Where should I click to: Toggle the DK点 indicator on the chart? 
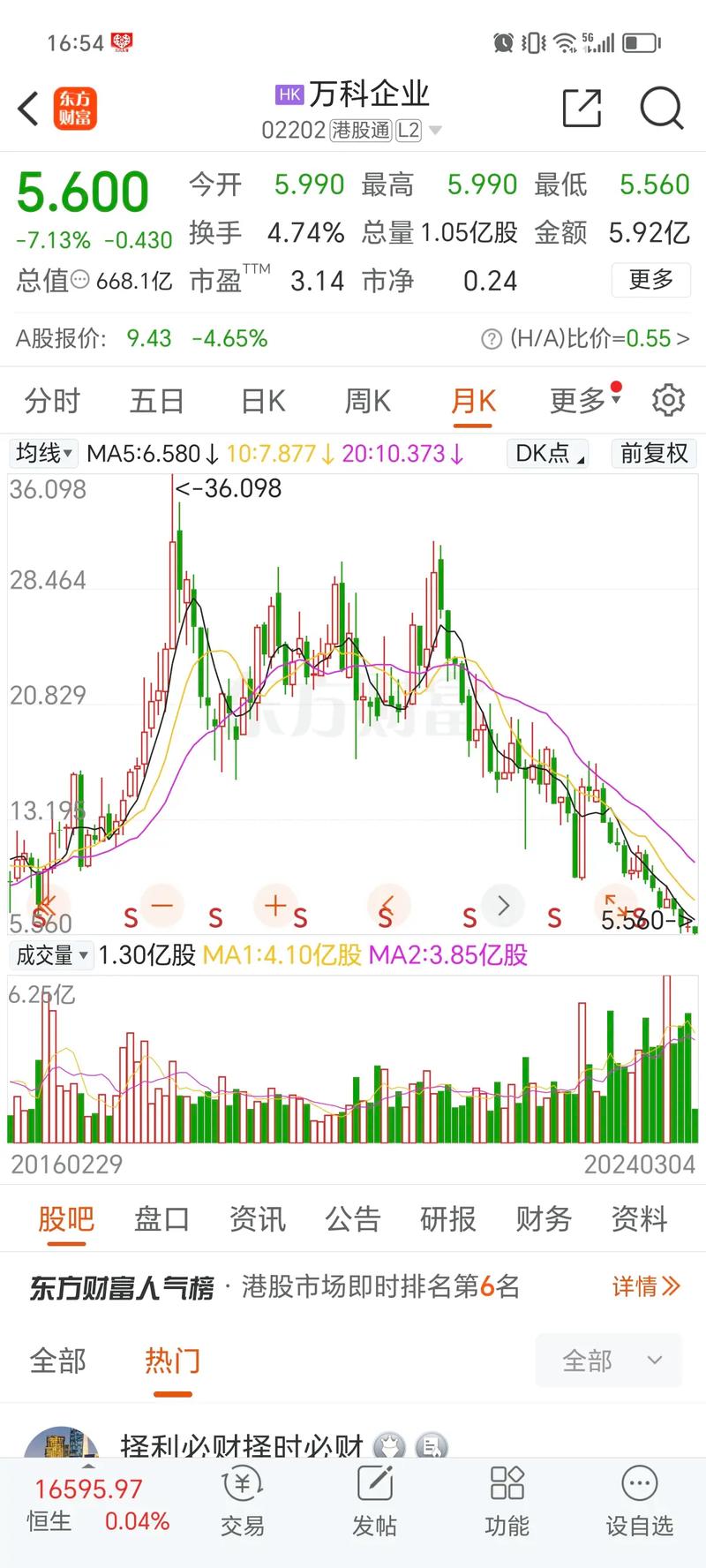pyautogui.click(x=547, y=453)
